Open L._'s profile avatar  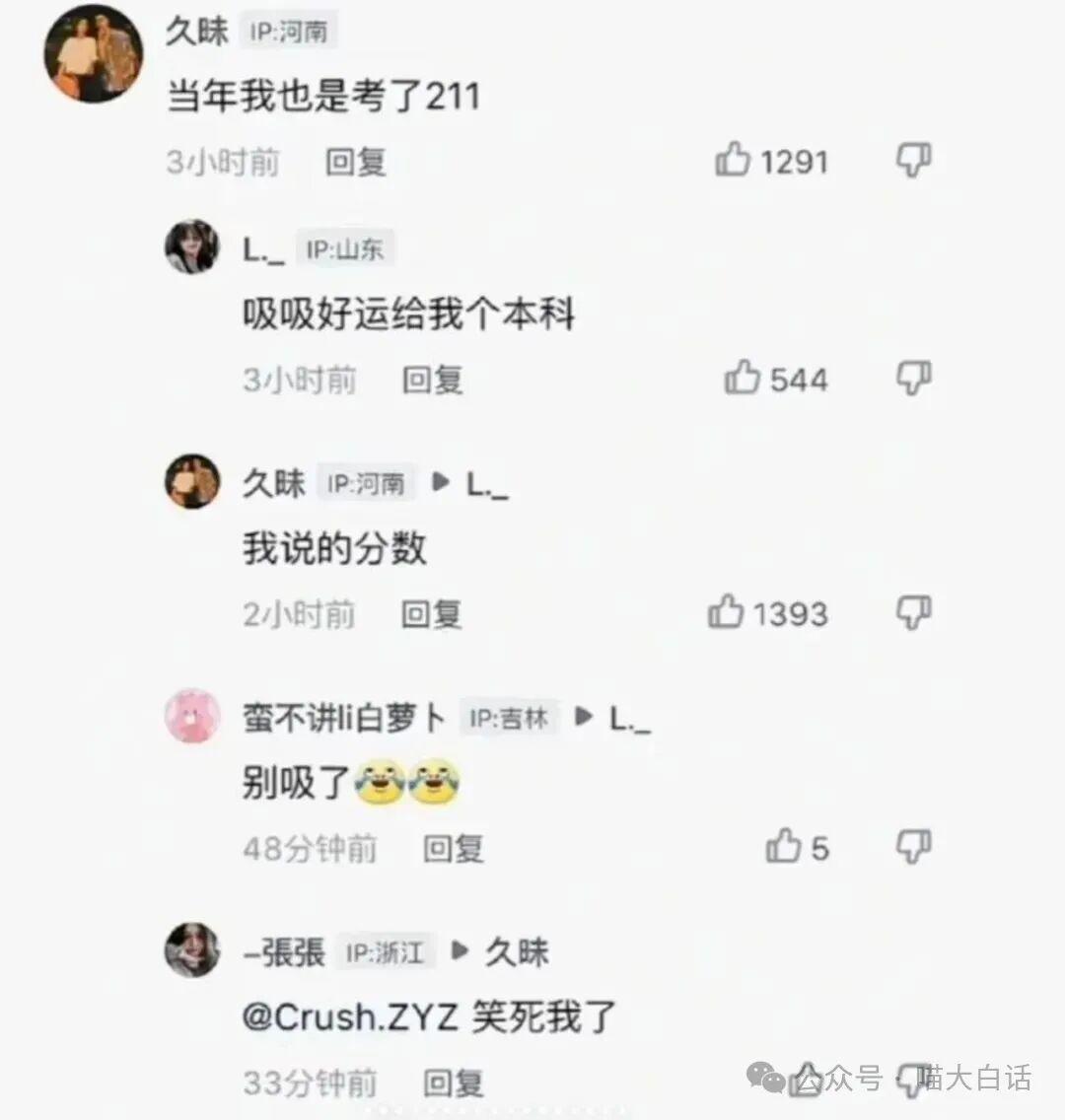tap(191, 246)
